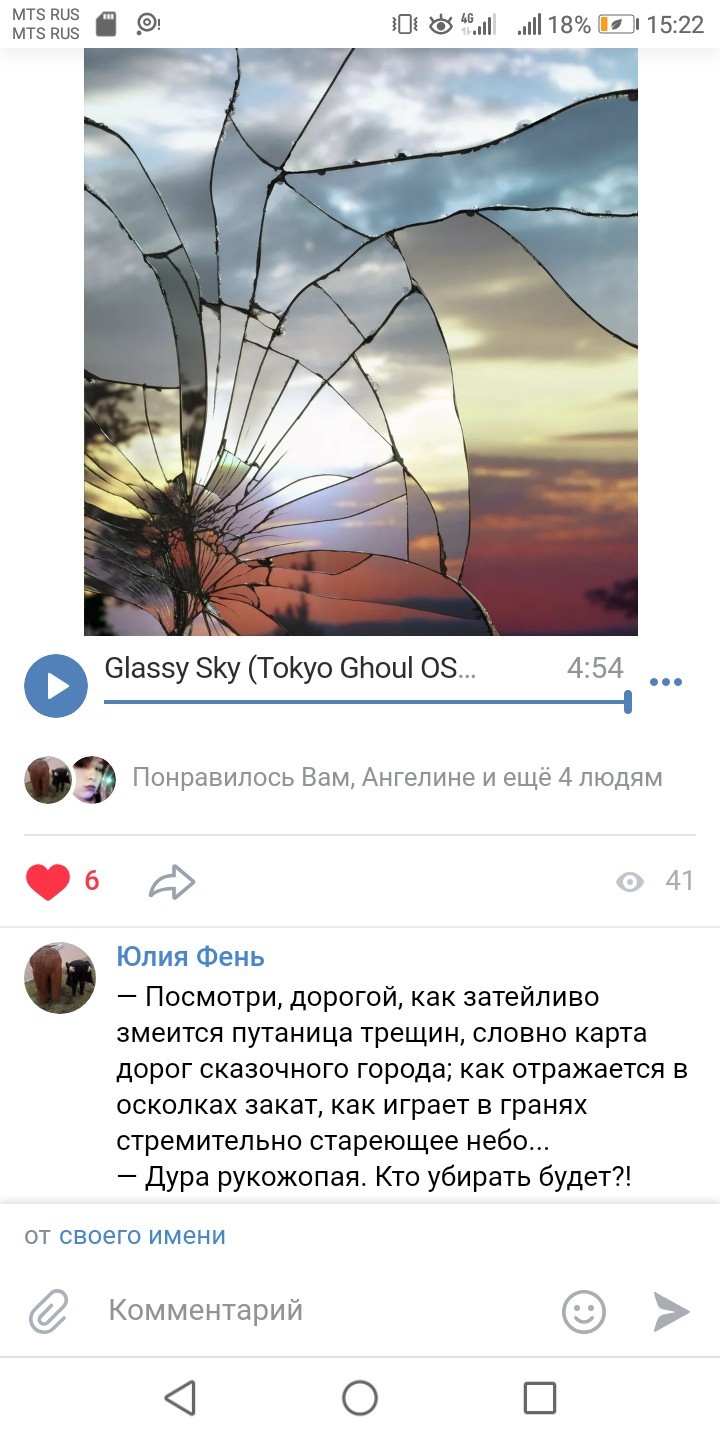Open the audio track's three-dot menu
The image size is (720, 1440).
(x=665, y=683)
